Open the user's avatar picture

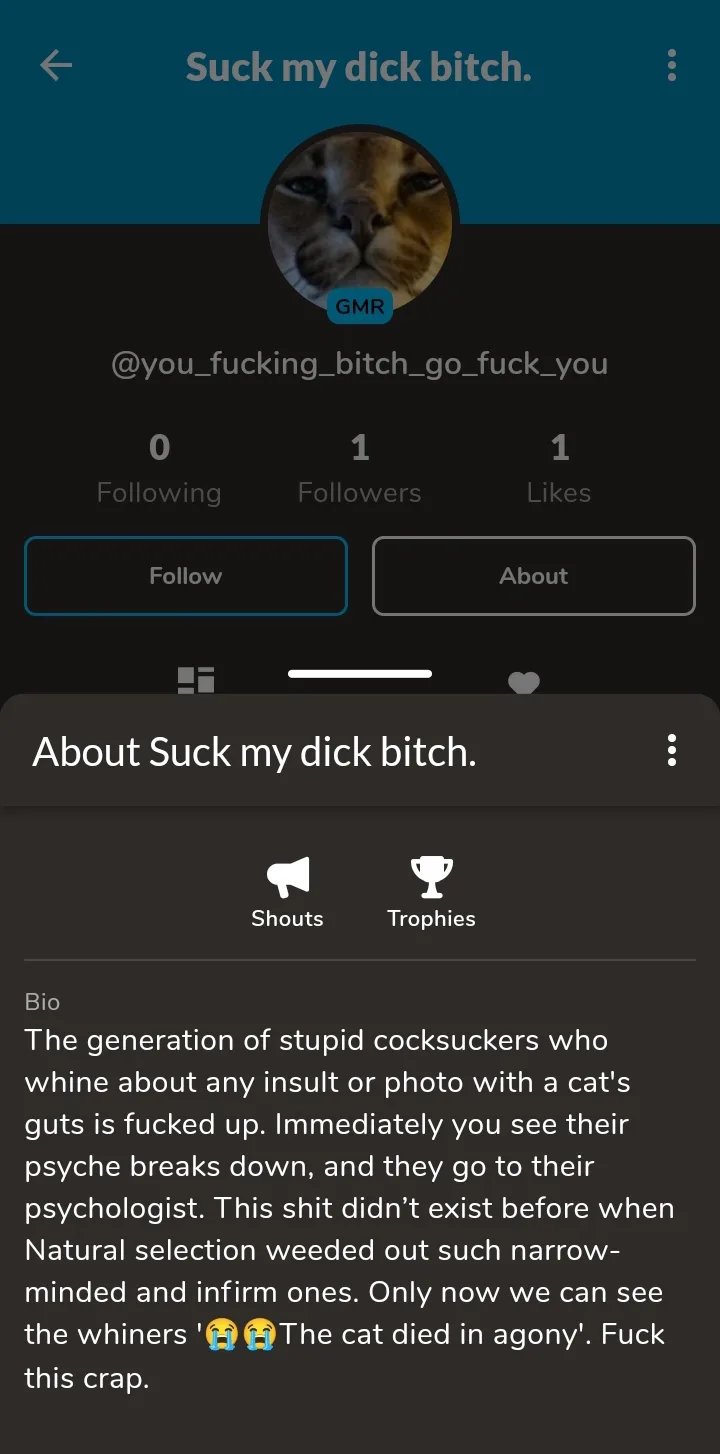pos(360,222)
